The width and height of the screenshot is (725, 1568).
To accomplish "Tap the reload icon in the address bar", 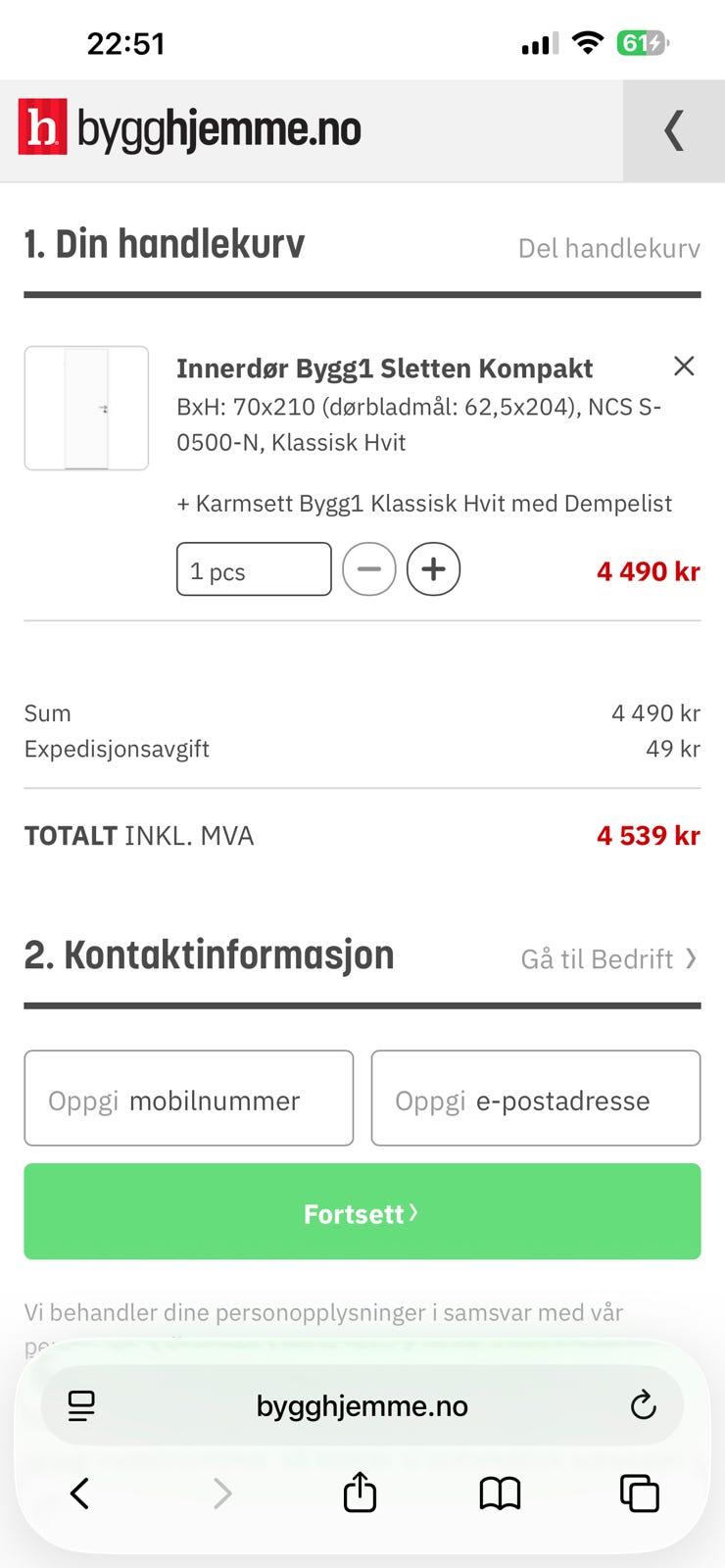I will (642, 1405).
